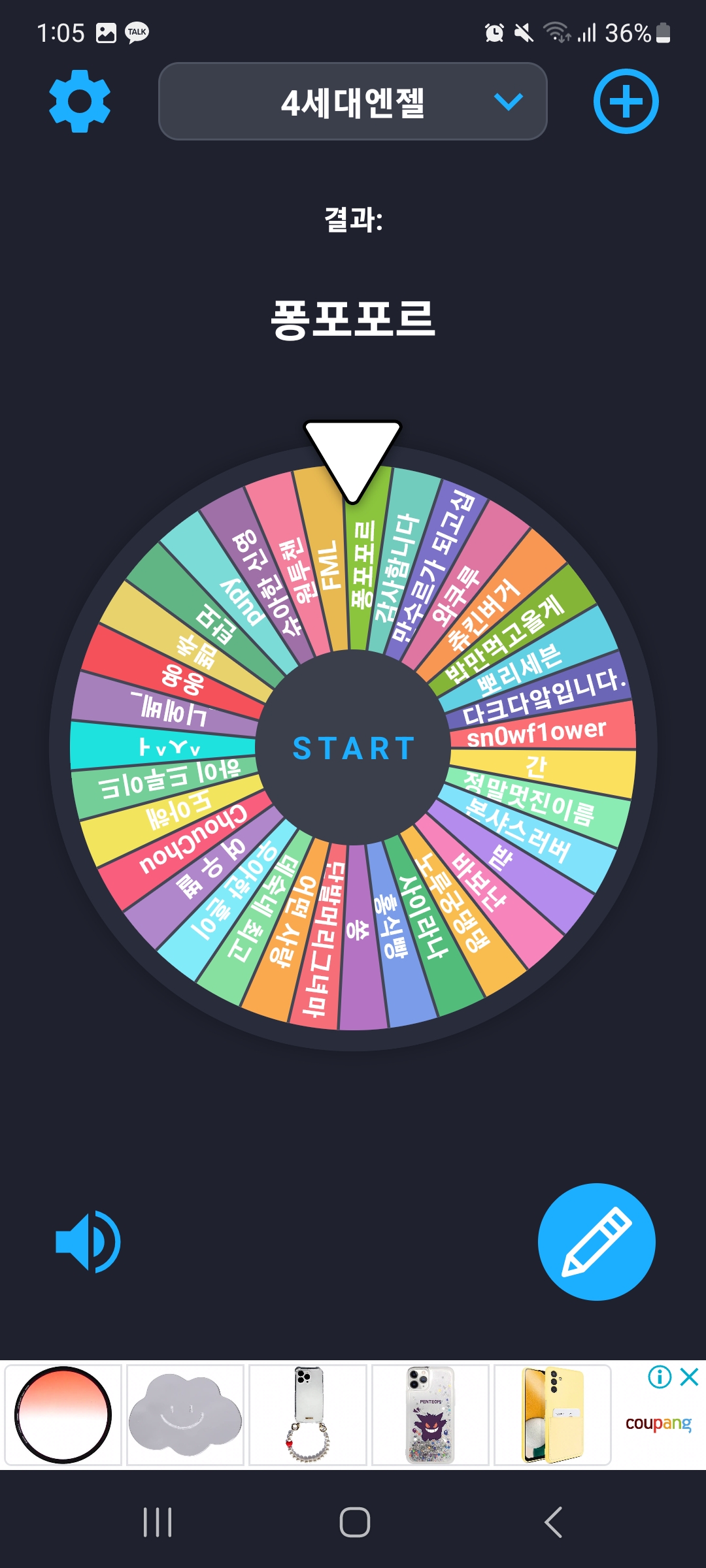Viewport: 706px width, 1568px height.
Task: Open the Gengar phone case ad
Action: [x=430, y=1414]
